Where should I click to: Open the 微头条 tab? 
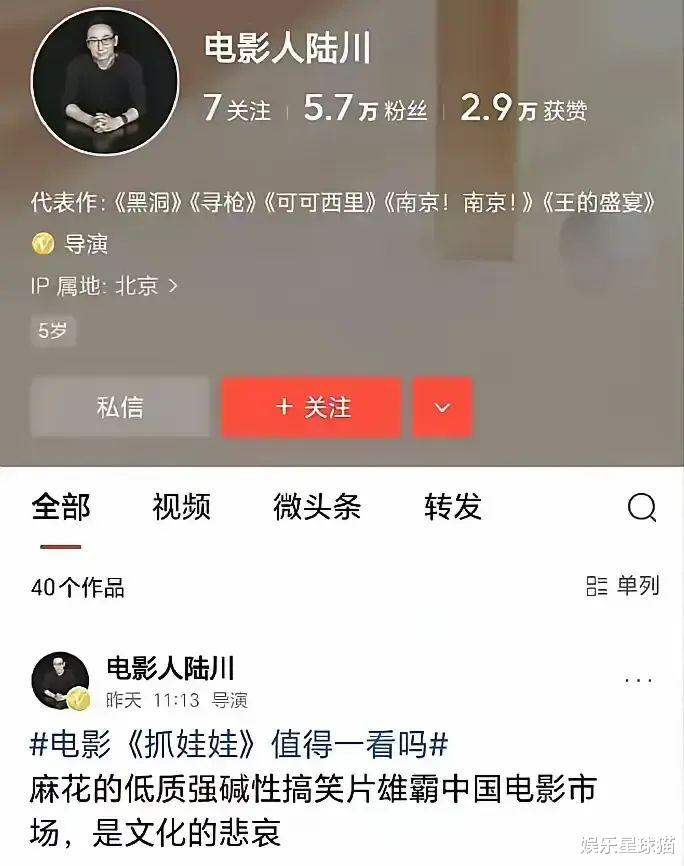pyautogui.click(x=317, y=507)
